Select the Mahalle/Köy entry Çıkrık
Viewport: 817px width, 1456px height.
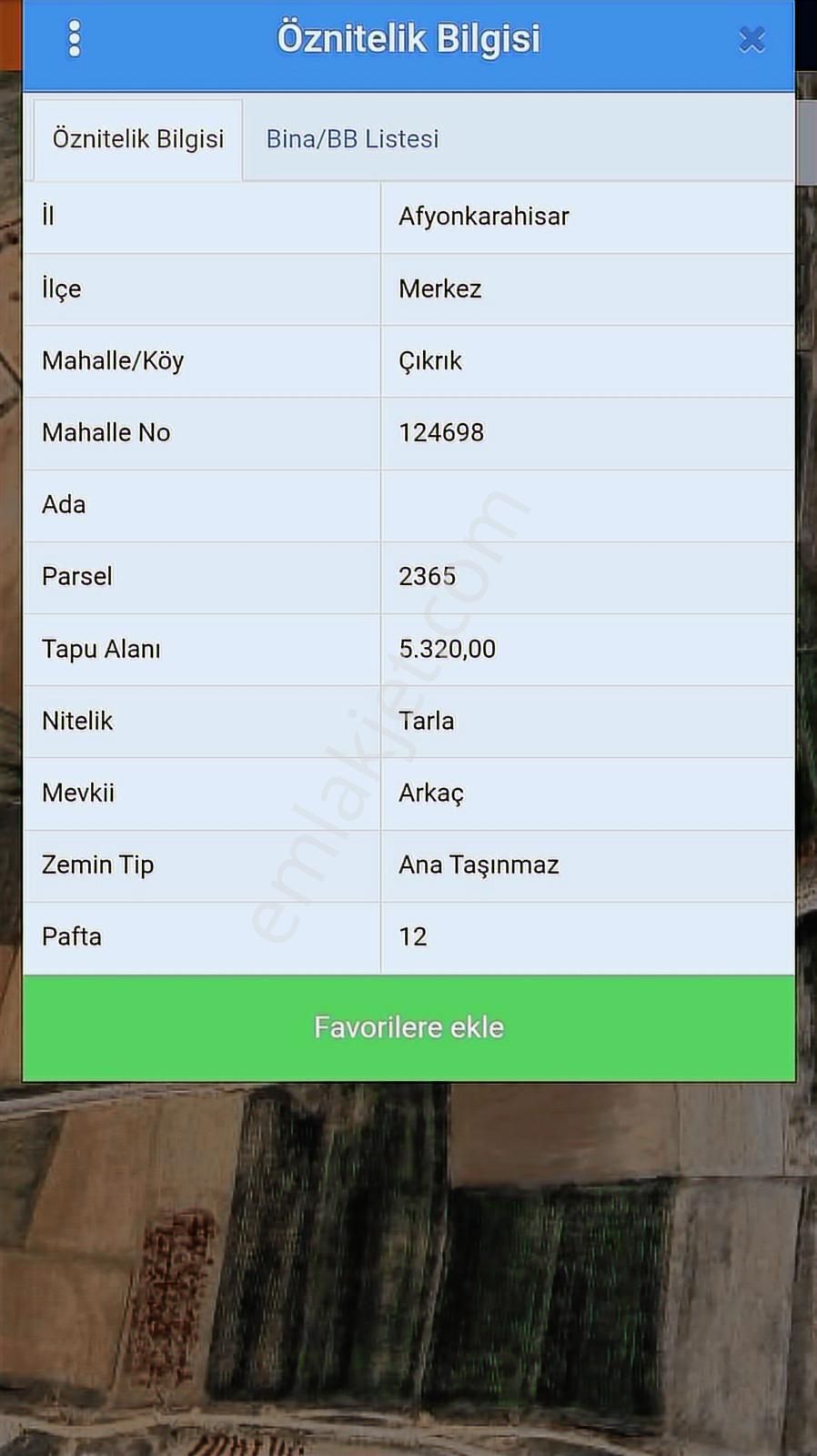429,360
